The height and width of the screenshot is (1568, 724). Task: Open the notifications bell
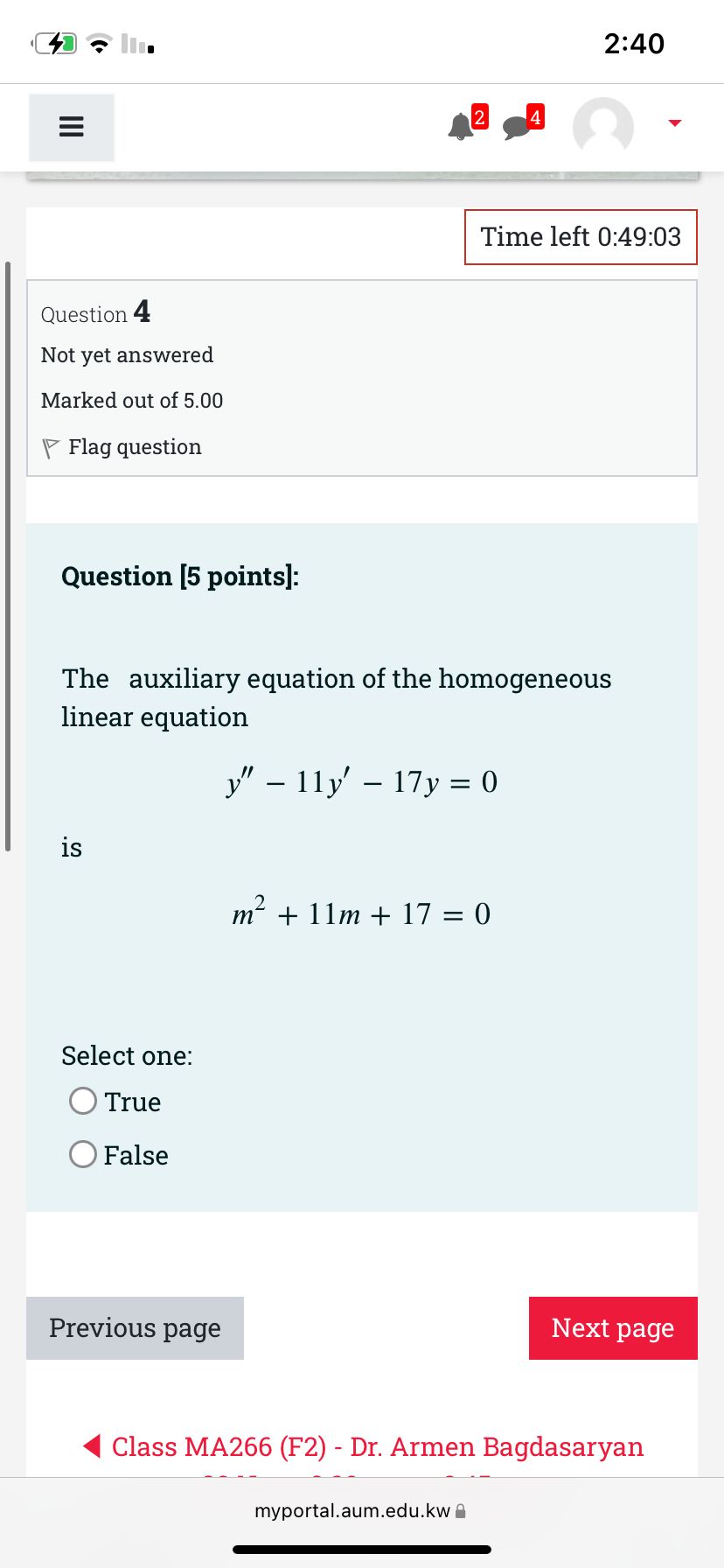click(462, 127)
